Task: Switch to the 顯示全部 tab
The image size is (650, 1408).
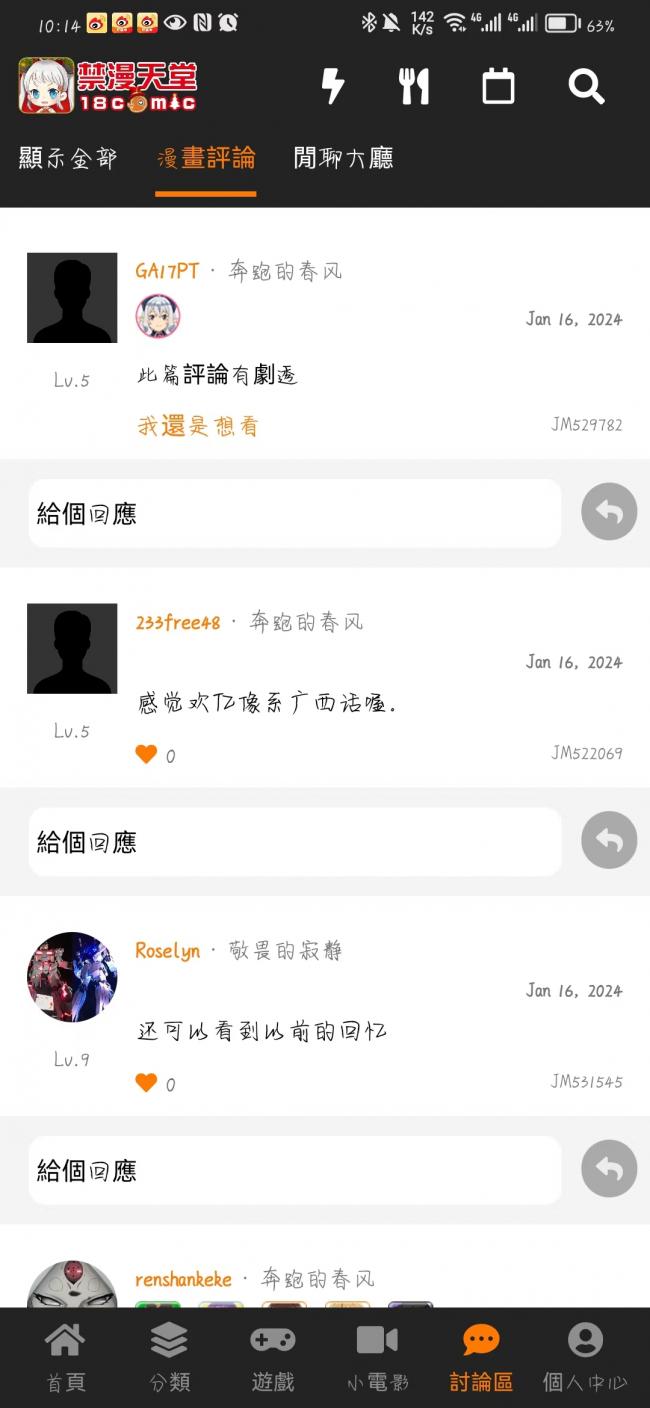Action: [x=68, y=158]
